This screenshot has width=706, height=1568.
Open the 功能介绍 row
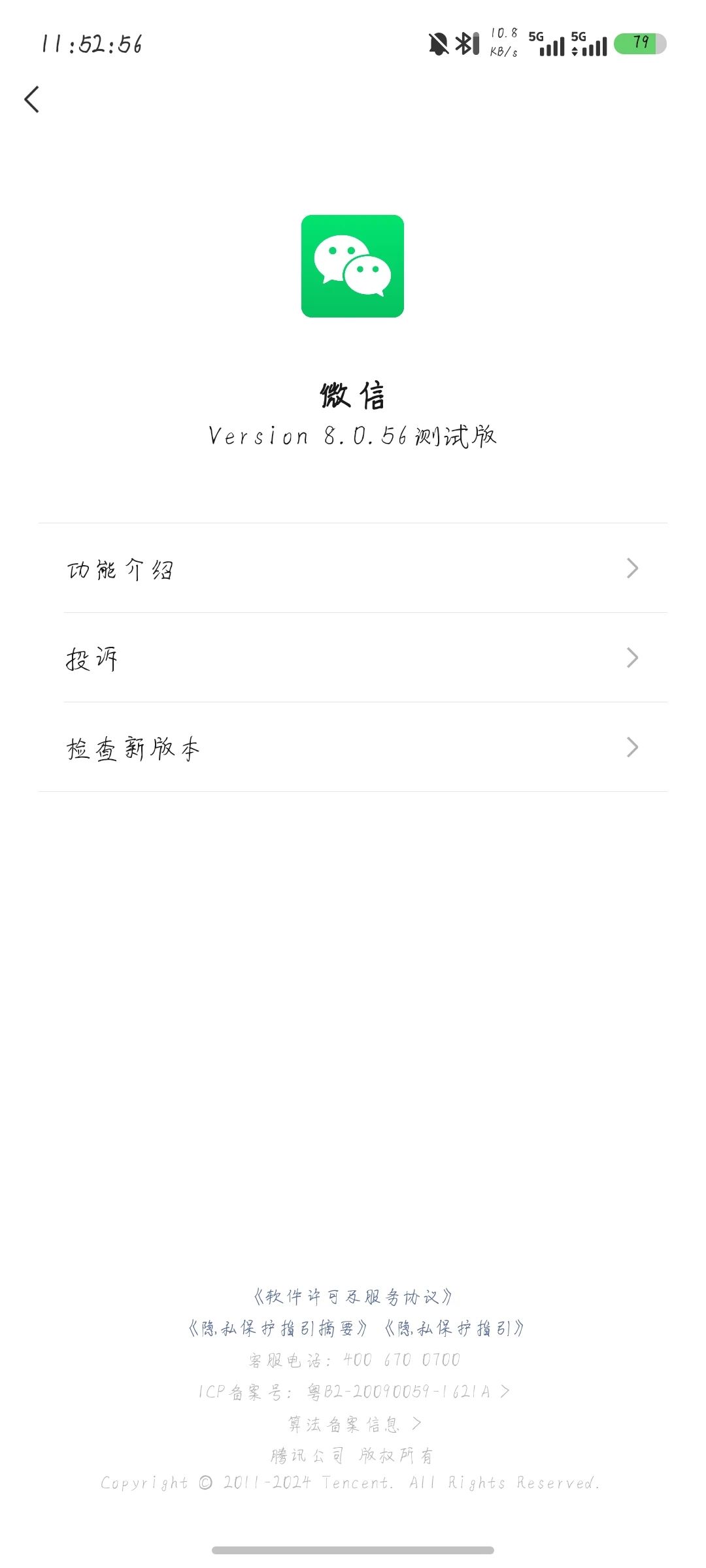tap(353, 568)
